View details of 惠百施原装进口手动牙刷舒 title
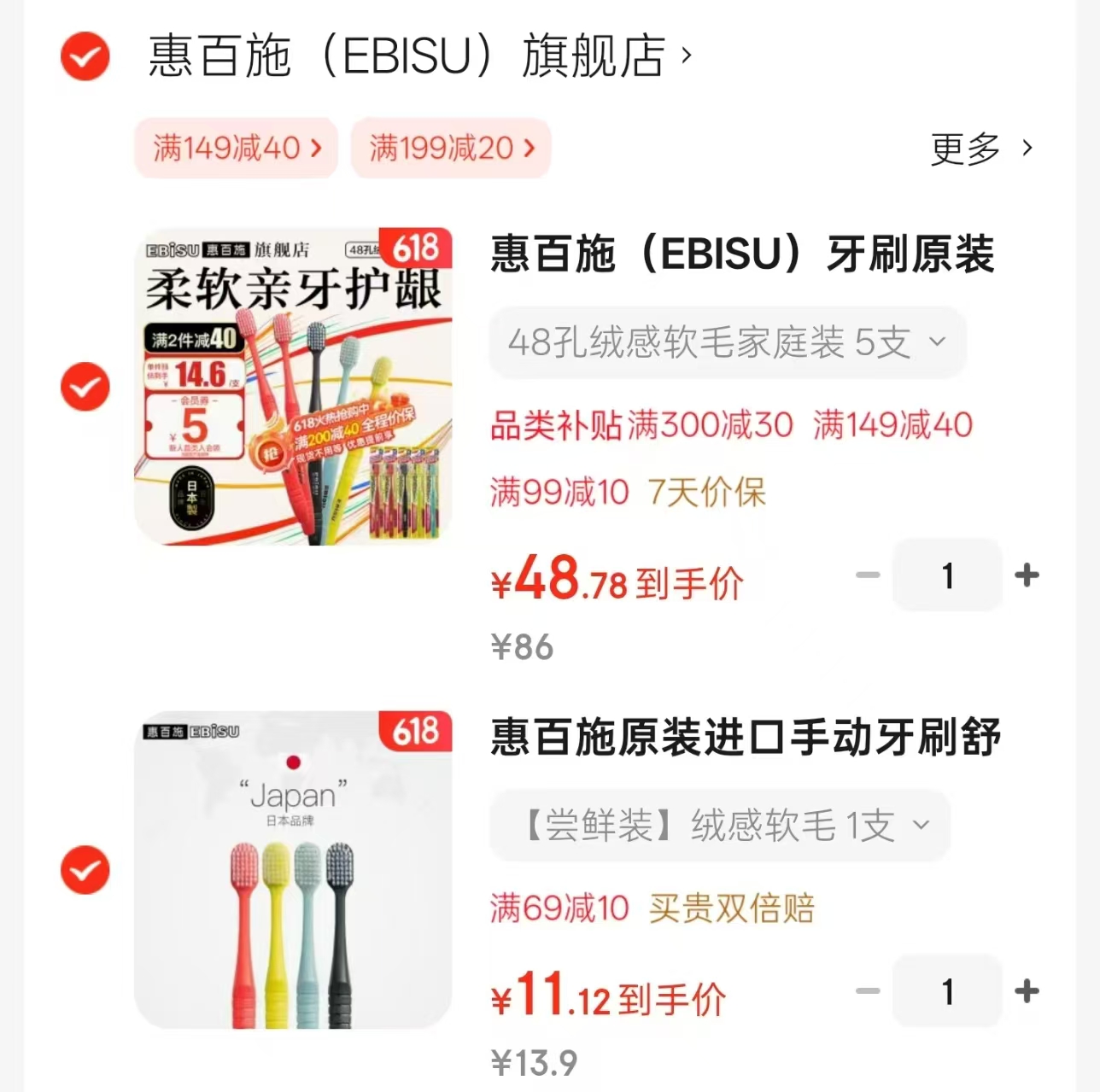The image size is (1100, 1092). [745, 738]
